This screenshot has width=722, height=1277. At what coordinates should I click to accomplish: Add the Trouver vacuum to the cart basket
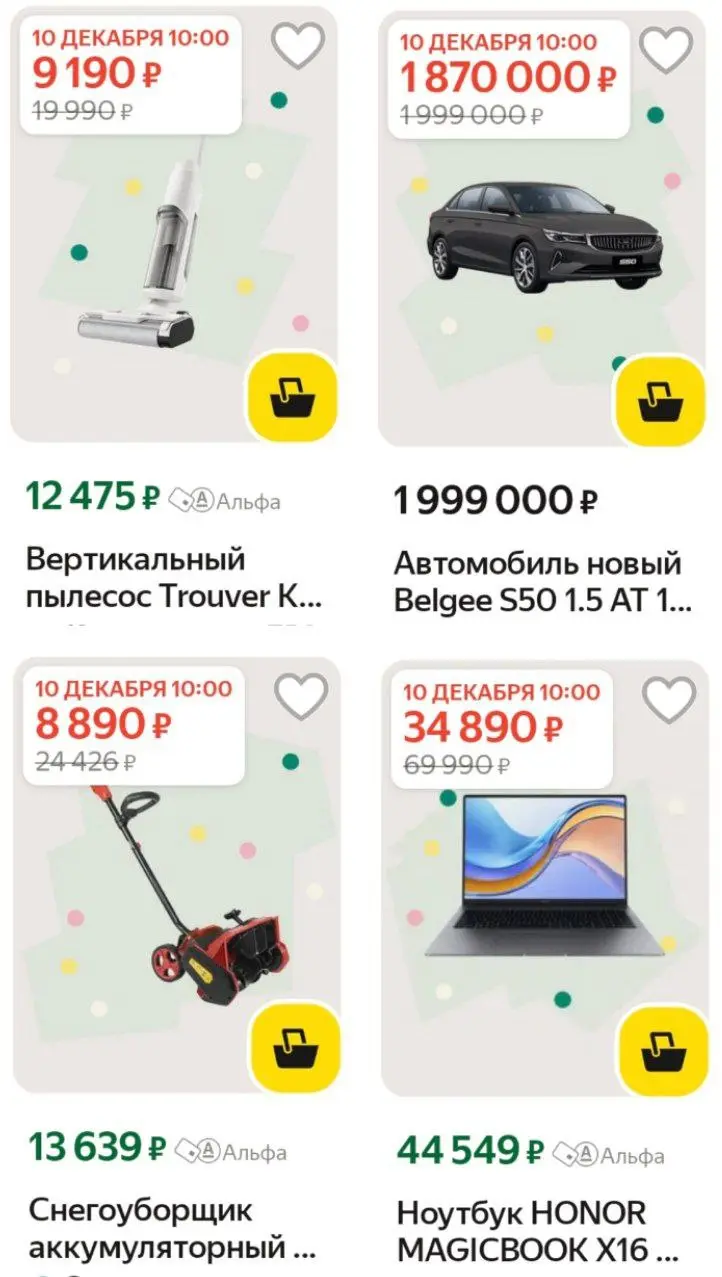coord(290,395)
